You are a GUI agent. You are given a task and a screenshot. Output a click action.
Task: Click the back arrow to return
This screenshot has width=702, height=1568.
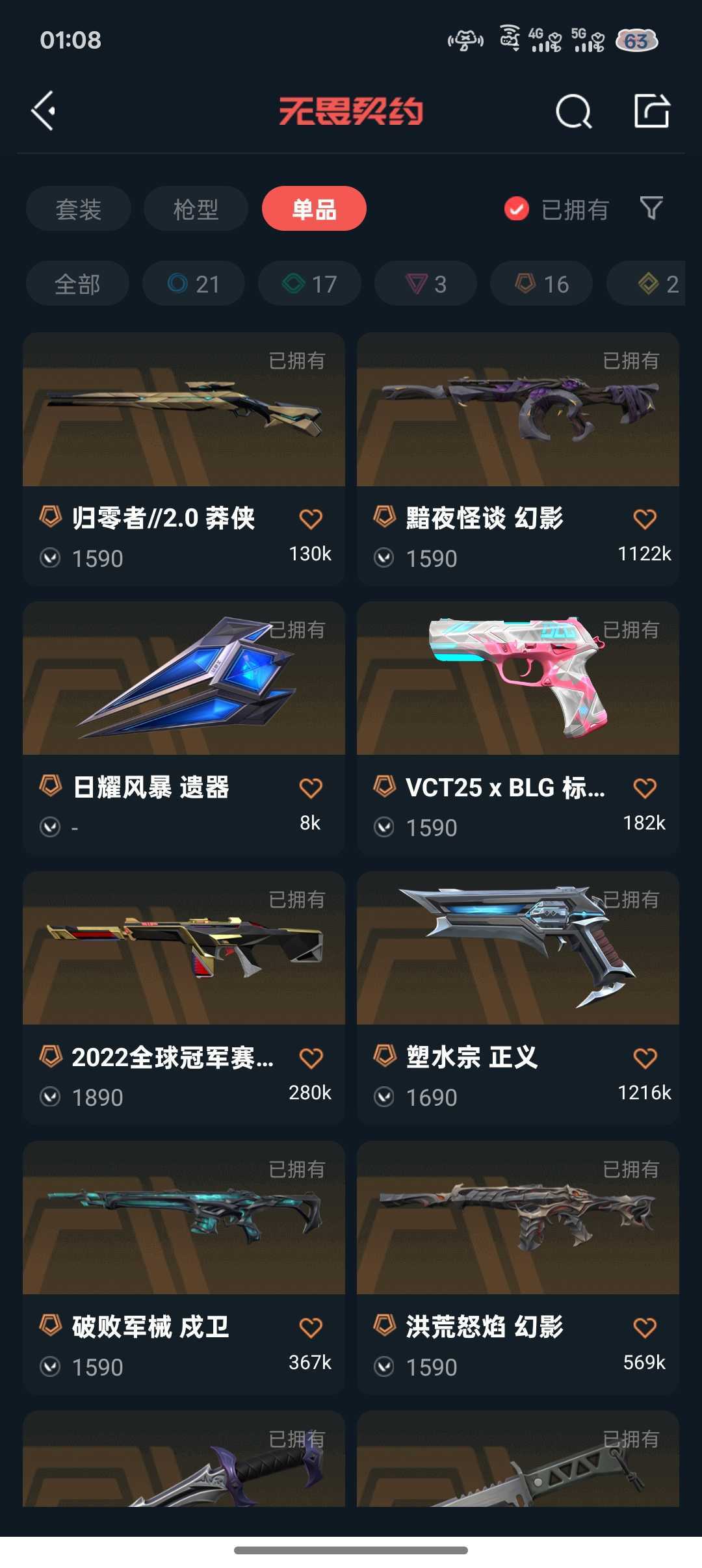pos(44,111)
